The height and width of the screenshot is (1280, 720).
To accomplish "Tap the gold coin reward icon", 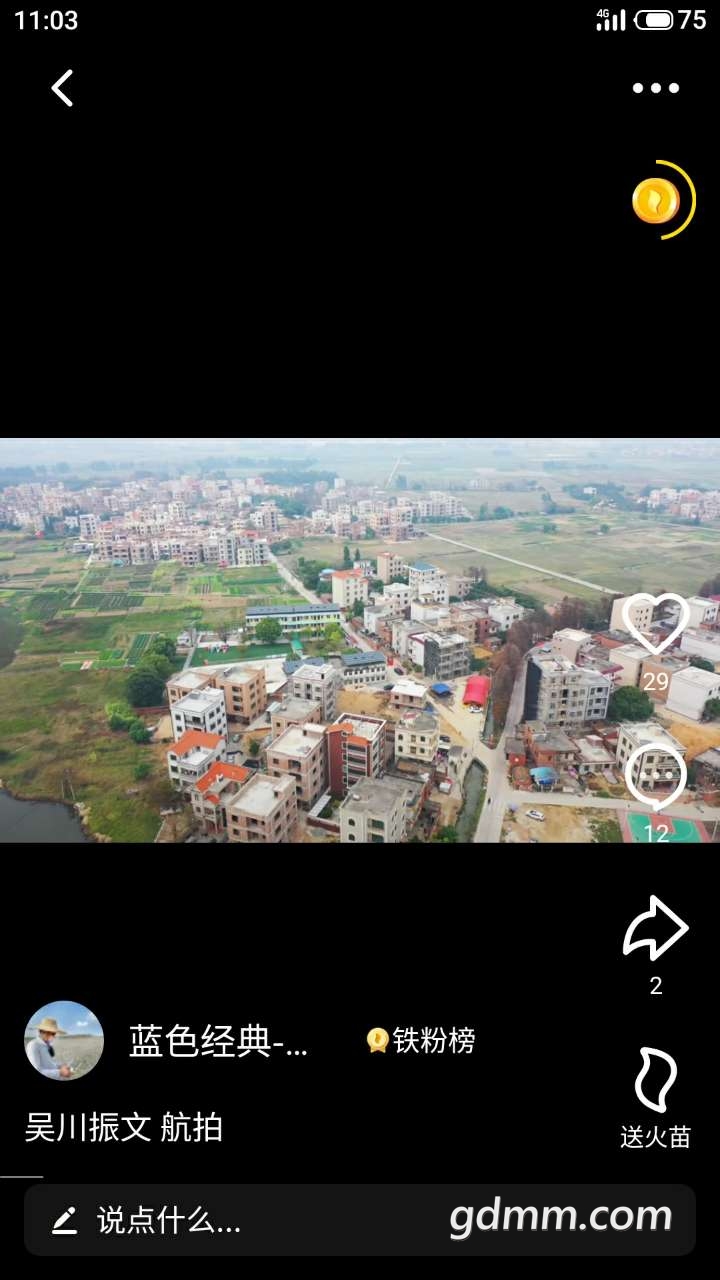I will coord(657,201).
